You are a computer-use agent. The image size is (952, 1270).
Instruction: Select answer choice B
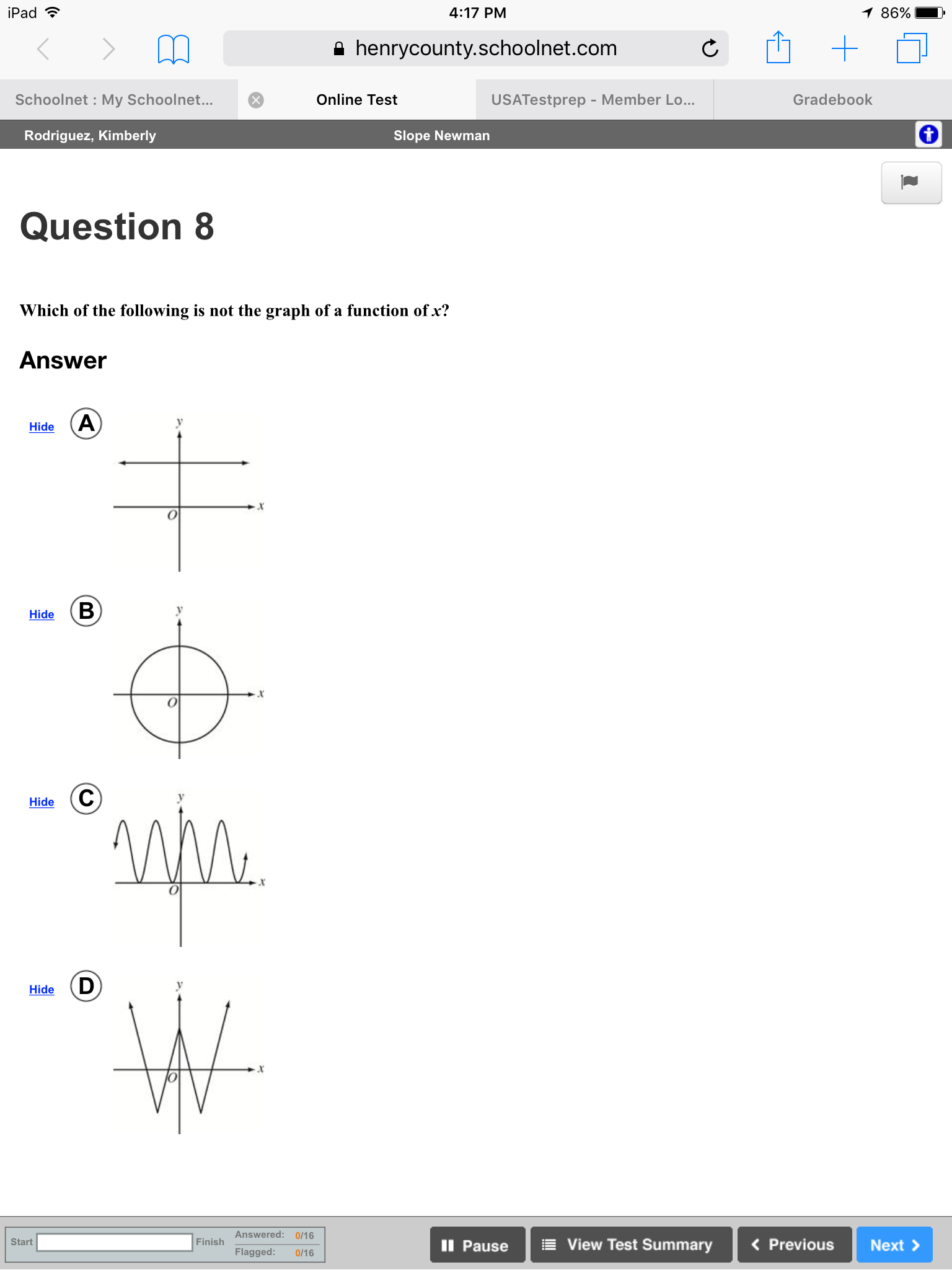pos(86,611)
